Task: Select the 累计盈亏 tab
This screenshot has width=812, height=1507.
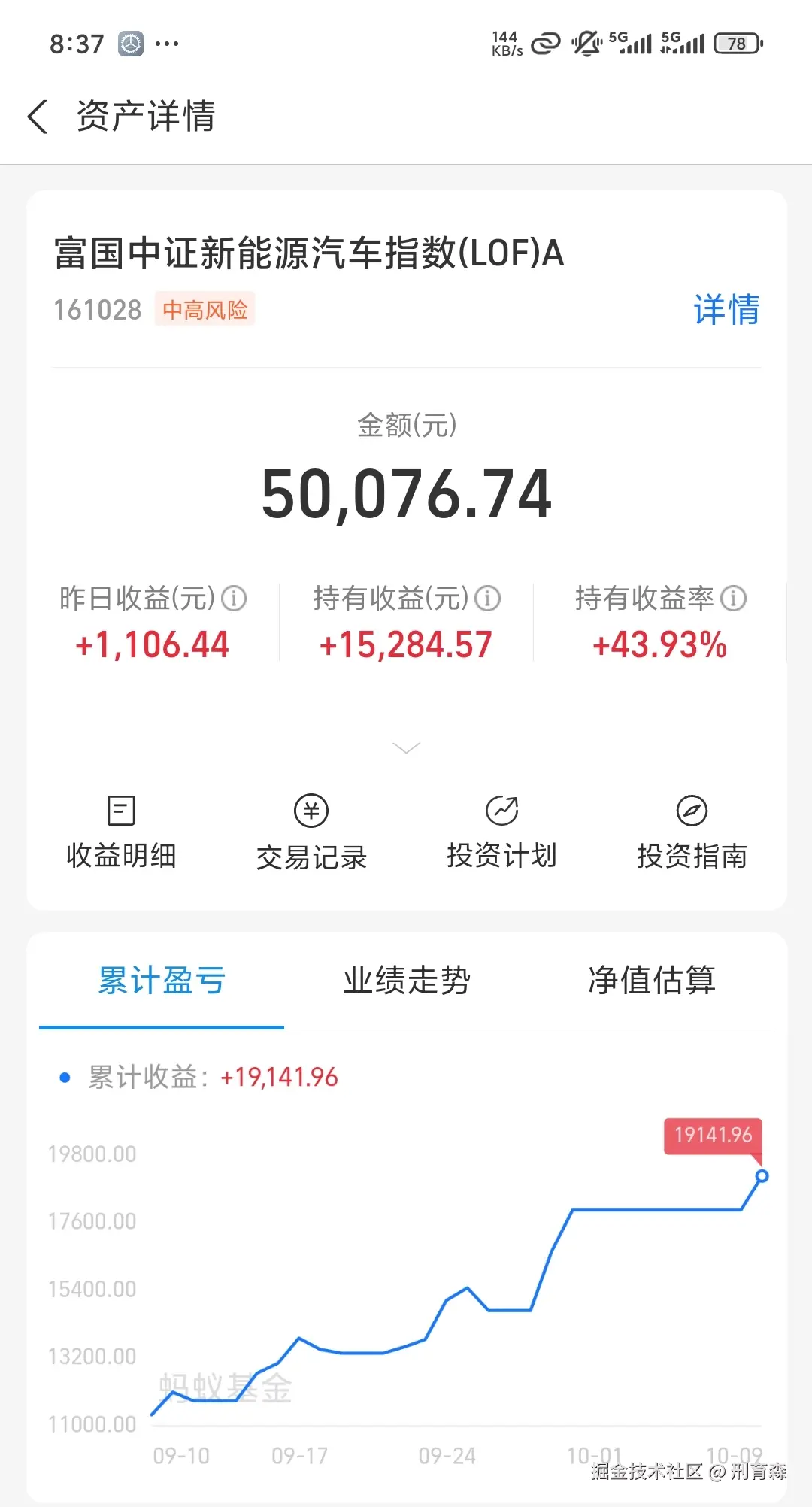Action: pyautogui.click(x=161, y=980)
